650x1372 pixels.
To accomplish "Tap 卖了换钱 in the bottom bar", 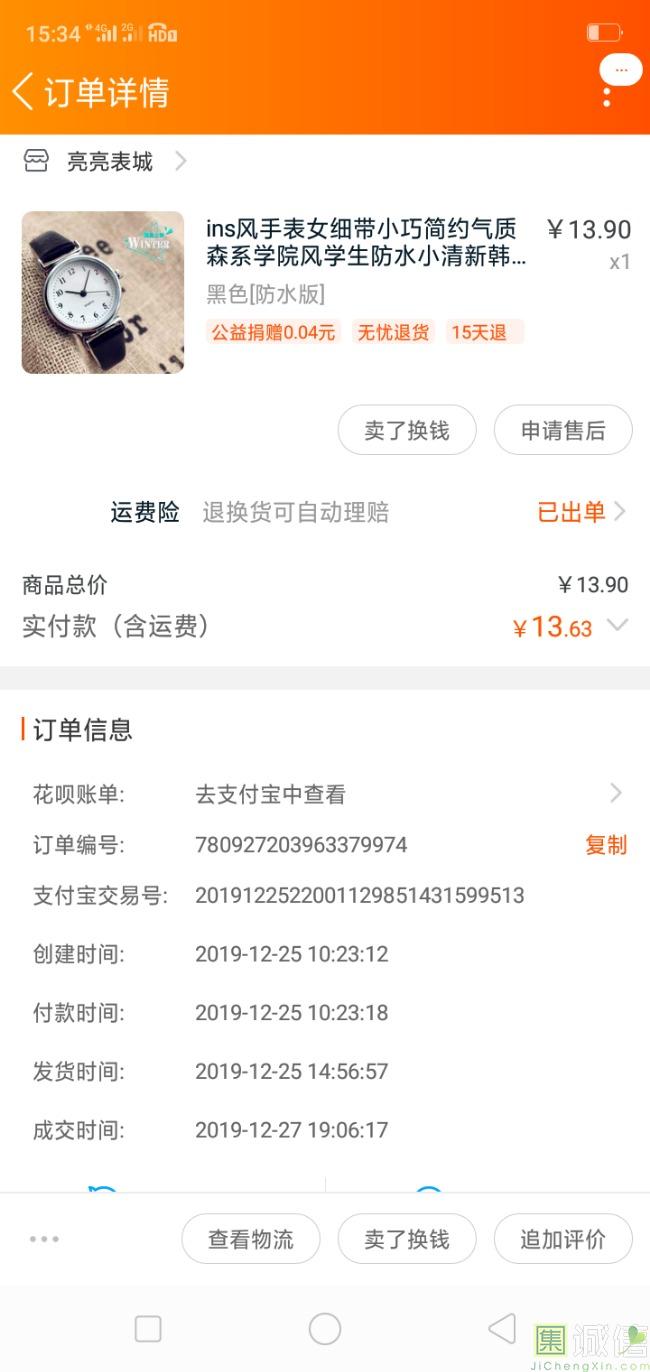I will [x=407, y=1239].
